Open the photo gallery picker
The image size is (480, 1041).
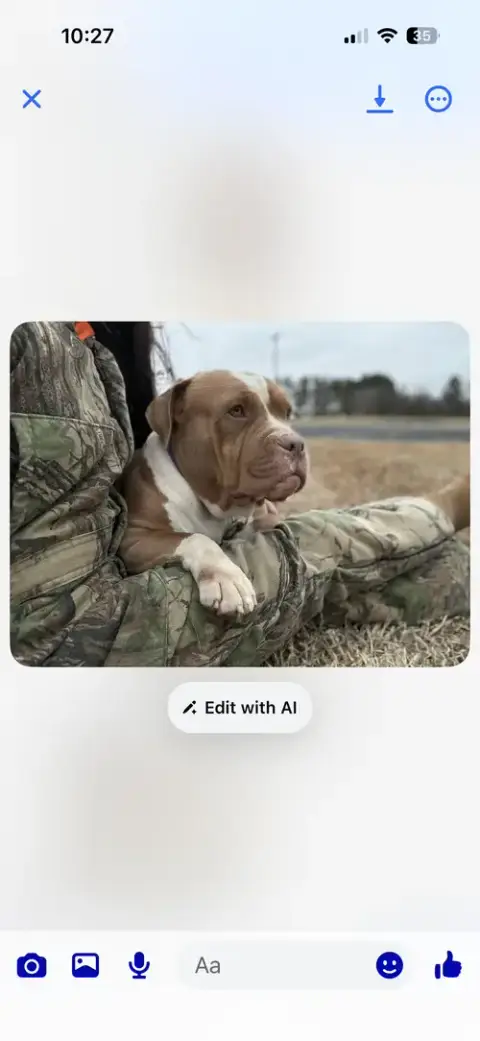[86, 965]
